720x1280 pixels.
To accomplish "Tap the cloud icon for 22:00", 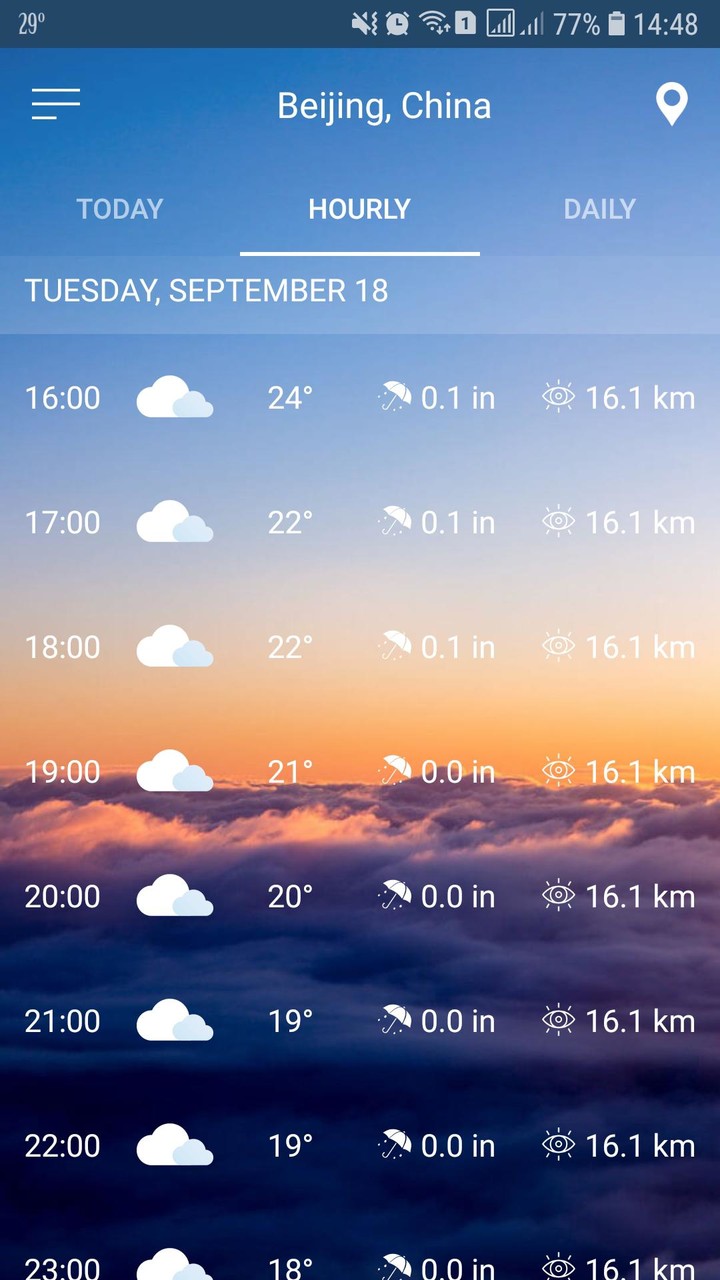I will [175, 1145].
